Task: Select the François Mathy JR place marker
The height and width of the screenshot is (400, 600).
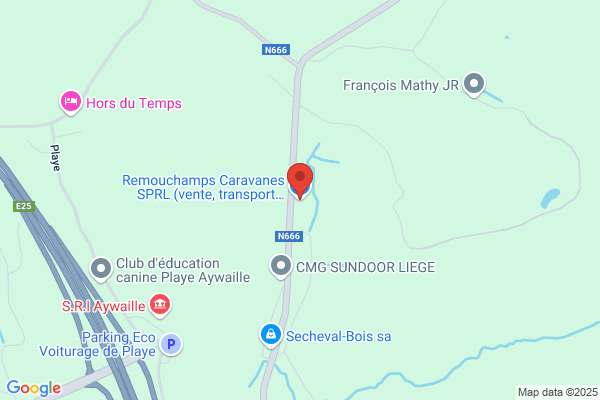Action: pos(474,85)
